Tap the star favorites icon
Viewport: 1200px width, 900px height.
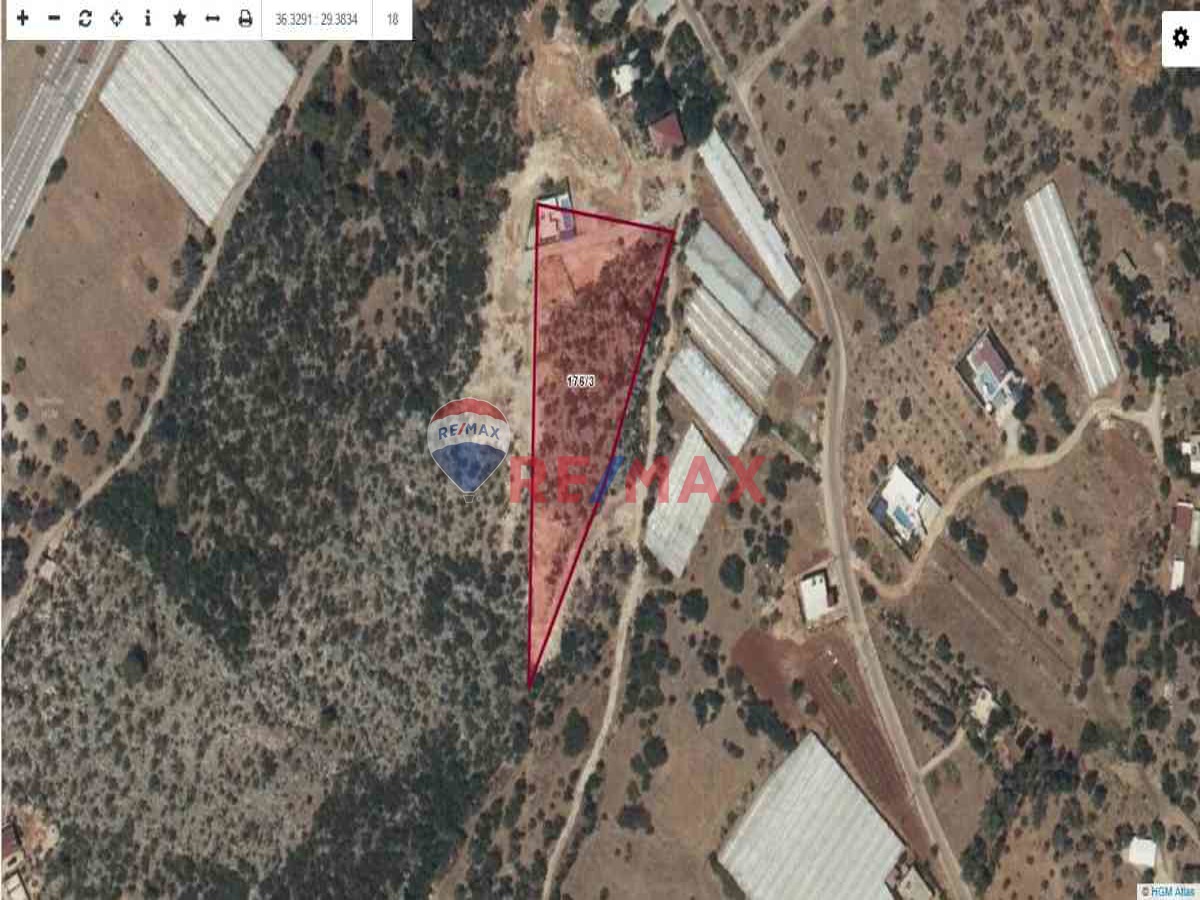180,19
